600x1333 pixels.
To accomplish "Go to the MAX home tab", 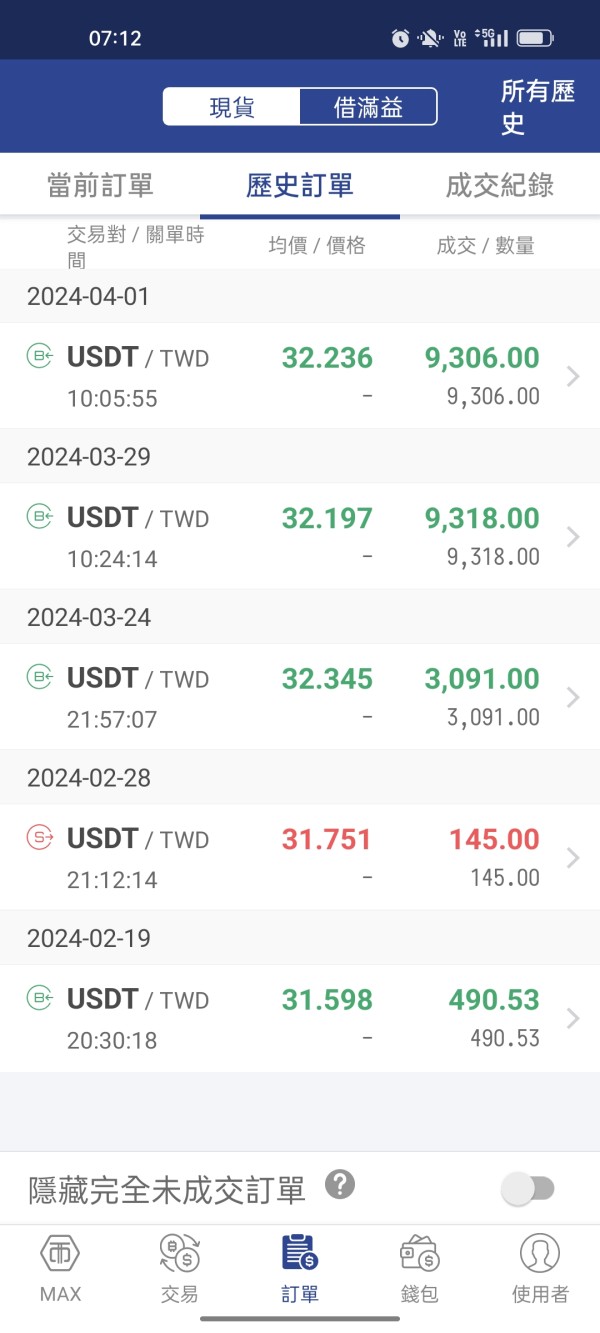I will click(60, 1268).
